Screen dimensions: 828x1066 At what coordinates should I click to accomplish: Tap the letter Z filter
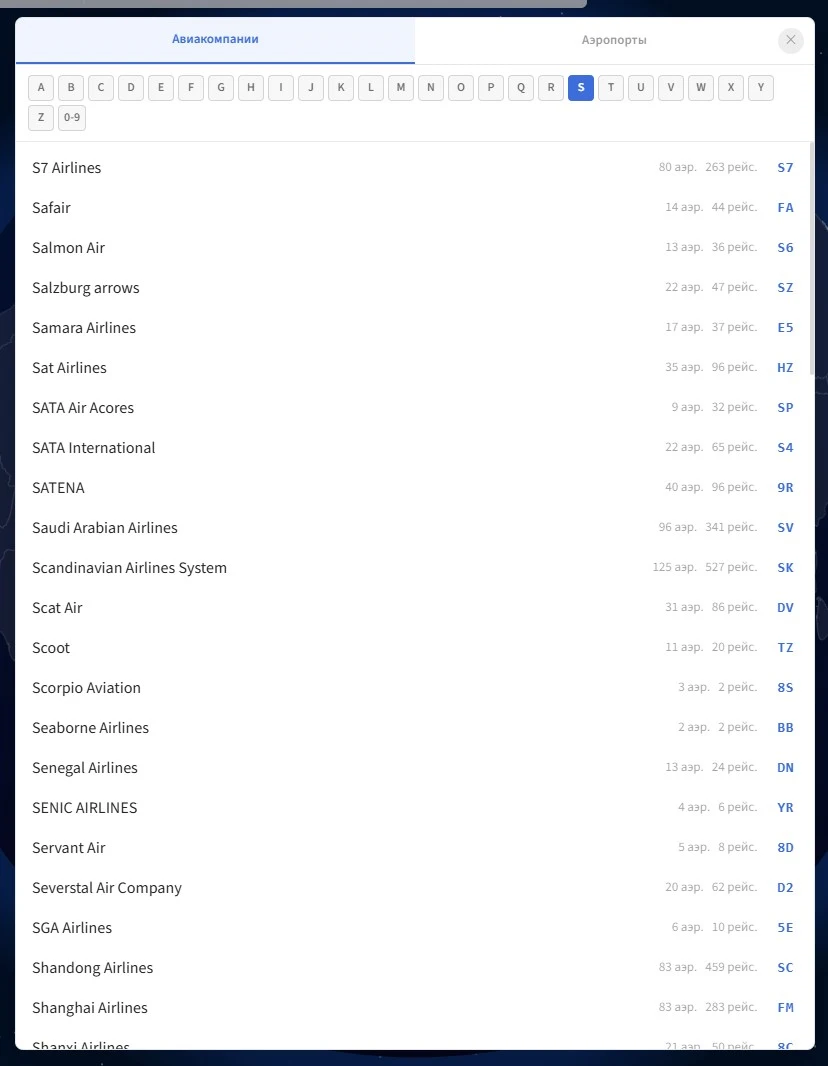click(41, 118)
